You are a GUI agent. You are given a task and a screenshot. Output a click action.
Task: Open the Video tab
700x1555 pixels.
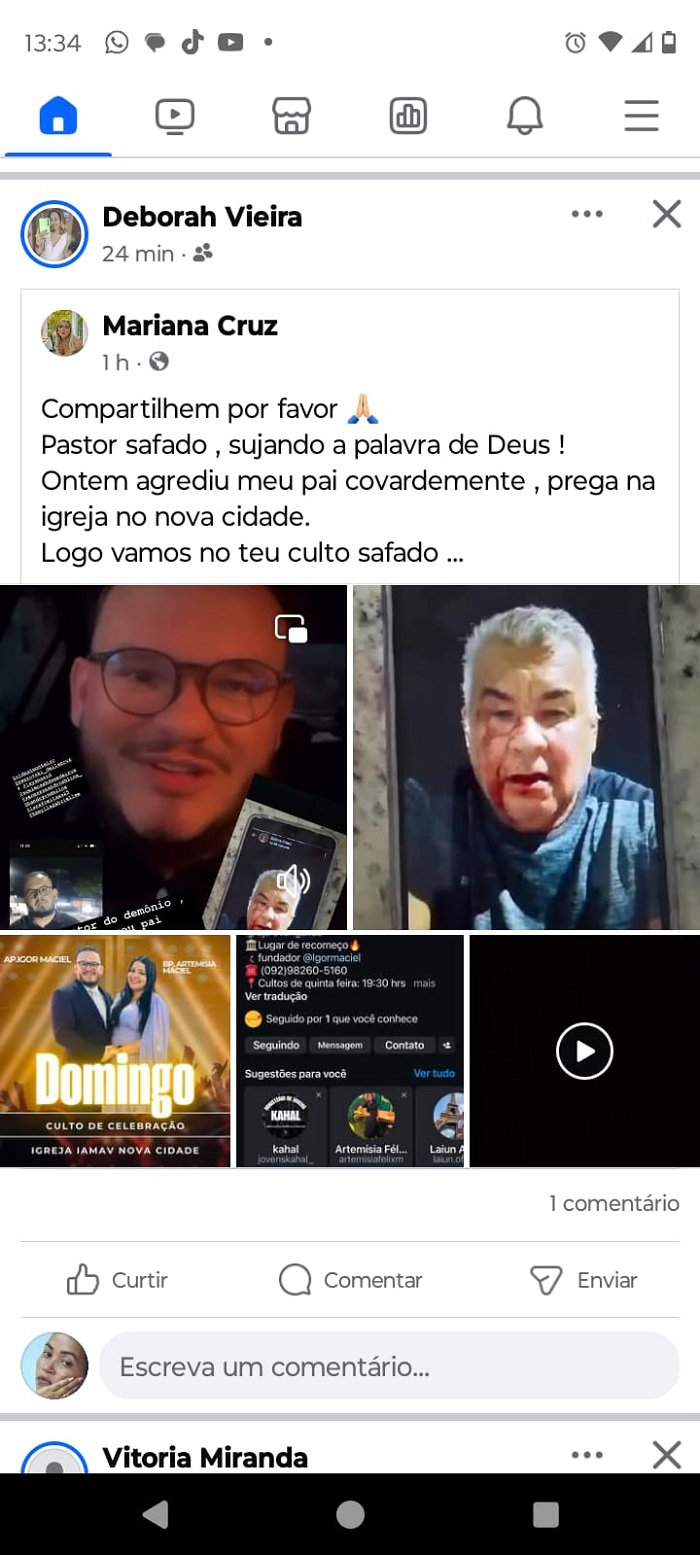[x=174, y=117]
